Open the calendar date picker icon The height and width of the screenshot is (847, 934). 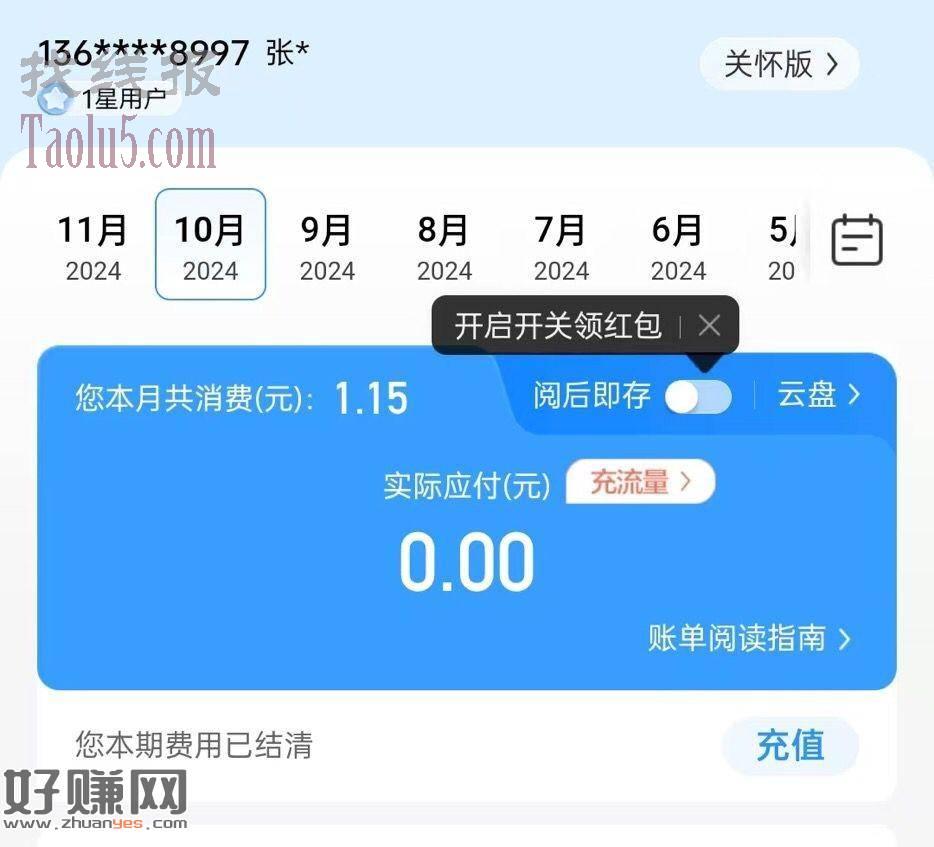point(857,241)
